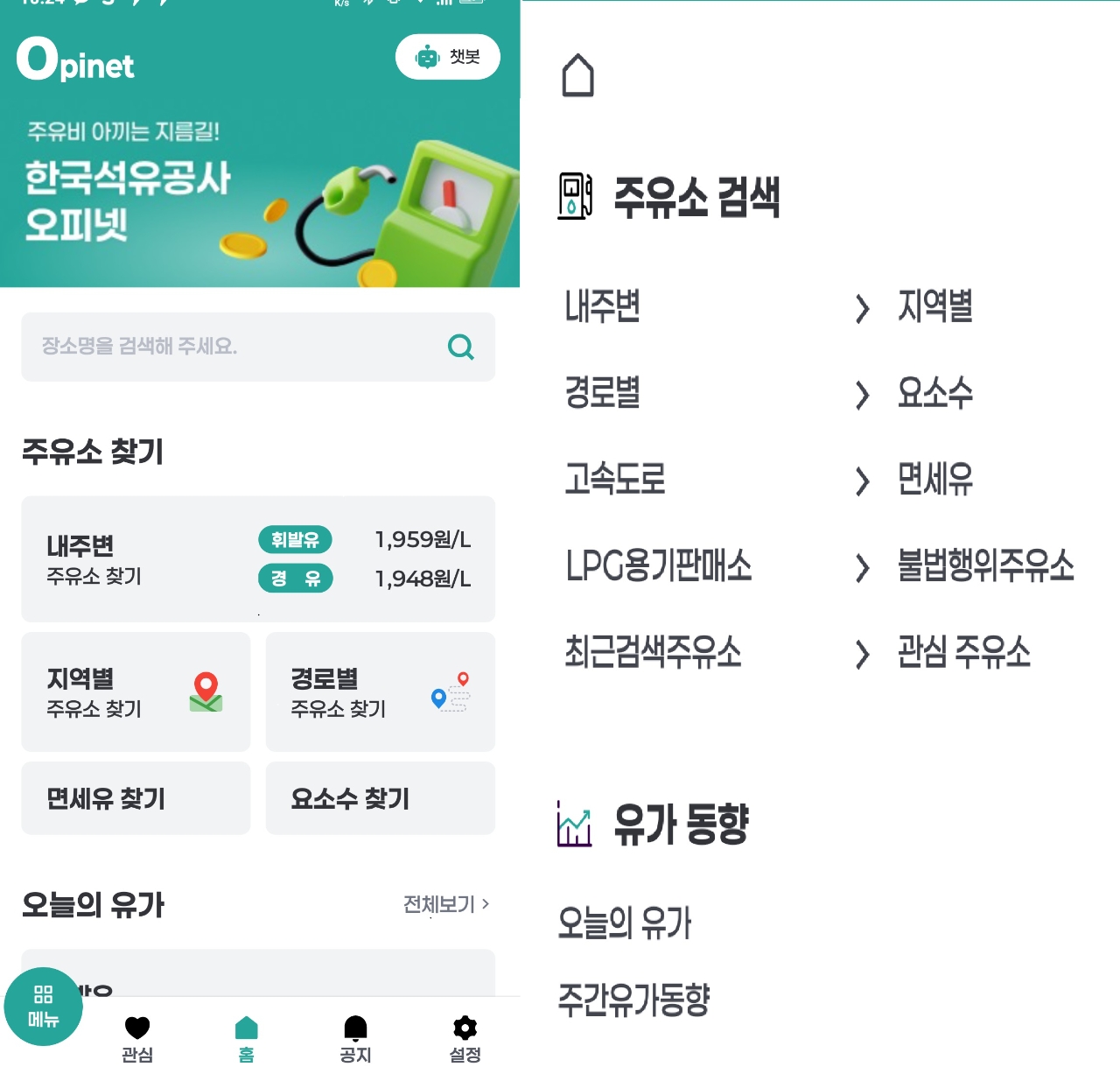The height and width of the screenshot is (1081, 1120).
Task: Open 주간유가동향 menu item
Action: tap(633, 1000)
